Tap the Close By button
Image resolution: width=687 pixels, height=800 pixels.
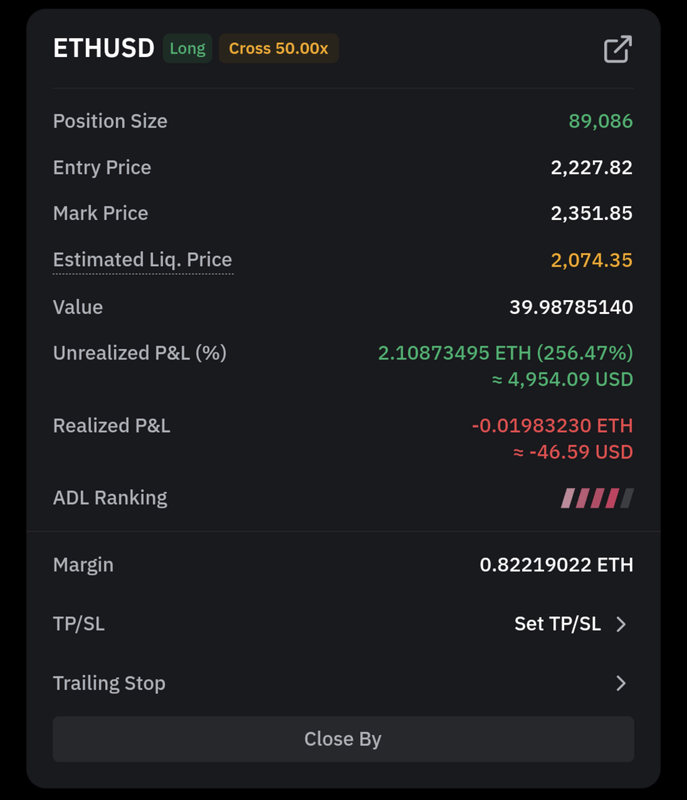click(x=343, y=739)
